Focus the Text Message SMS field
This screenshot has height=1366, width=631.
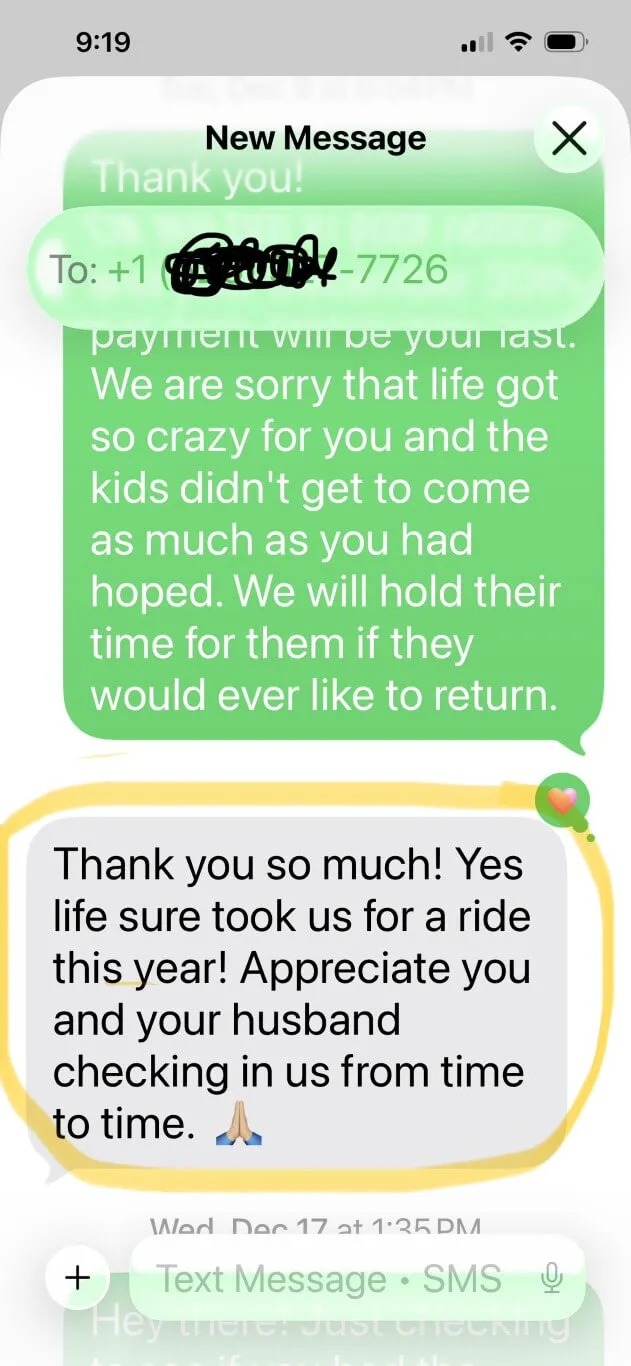click(x=330, y=1279)
